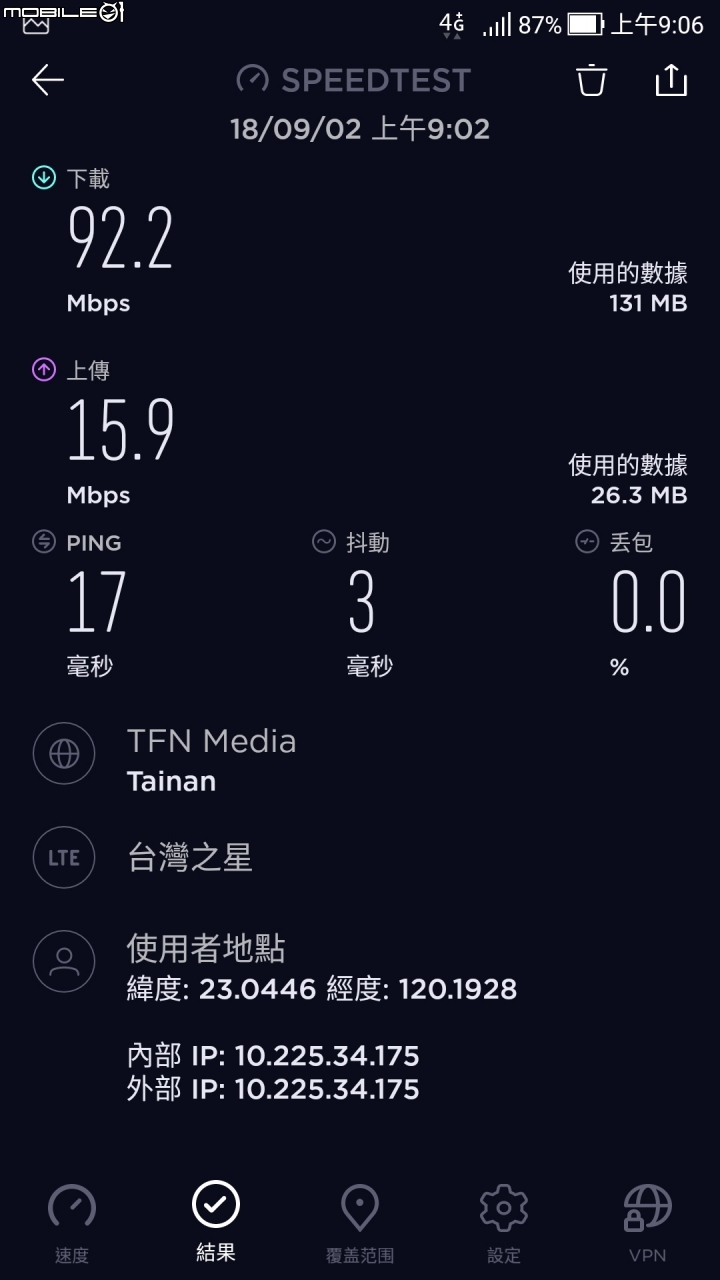Go back with the arrow icon
The height and width of the screenshot is (1280, 720).
(47, 80)
